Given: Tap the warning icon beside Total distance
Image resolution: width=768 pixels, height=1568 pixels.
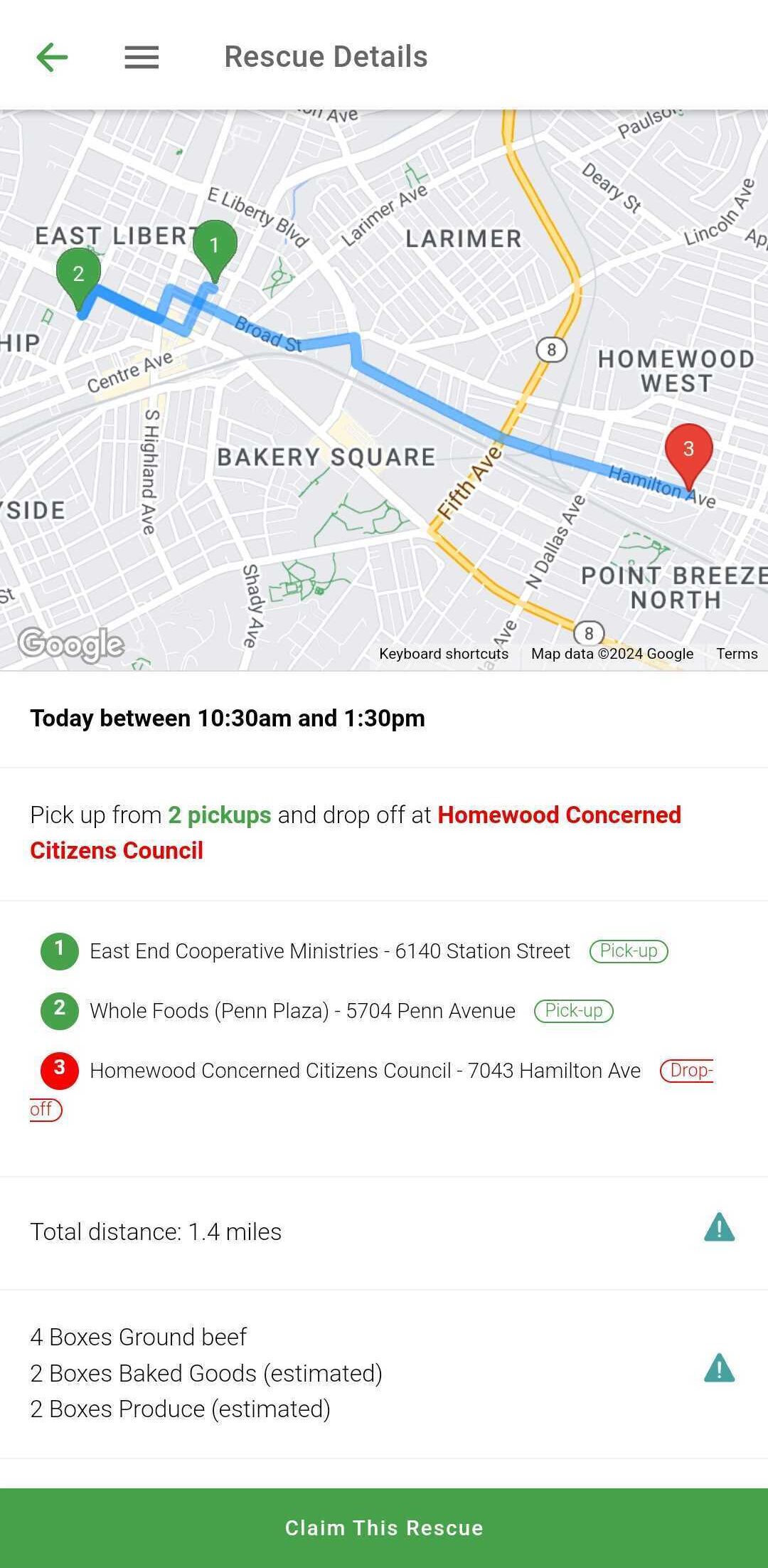Looking at the screenshot, I should pos(719,1228).
